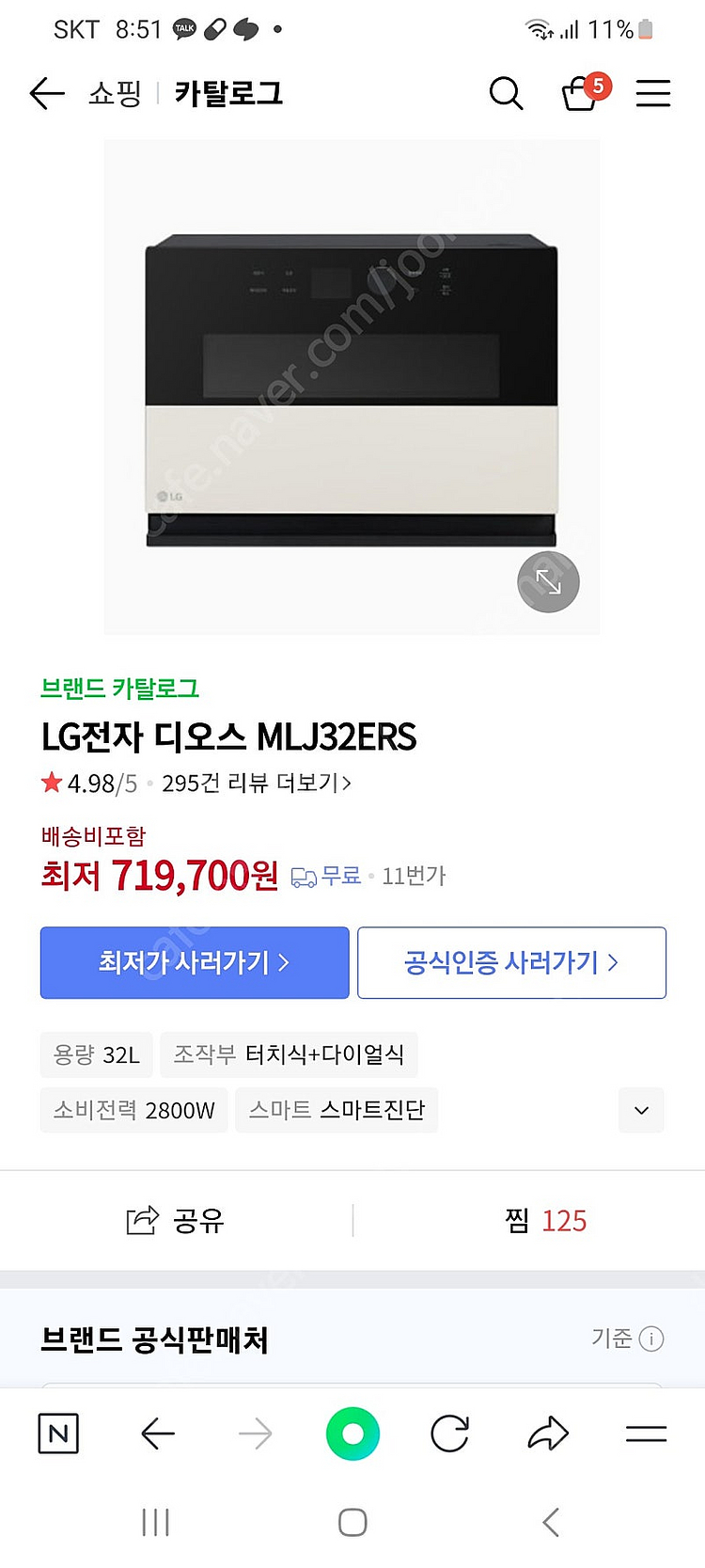Tap 최저가 사러가기 blue button

195,962
